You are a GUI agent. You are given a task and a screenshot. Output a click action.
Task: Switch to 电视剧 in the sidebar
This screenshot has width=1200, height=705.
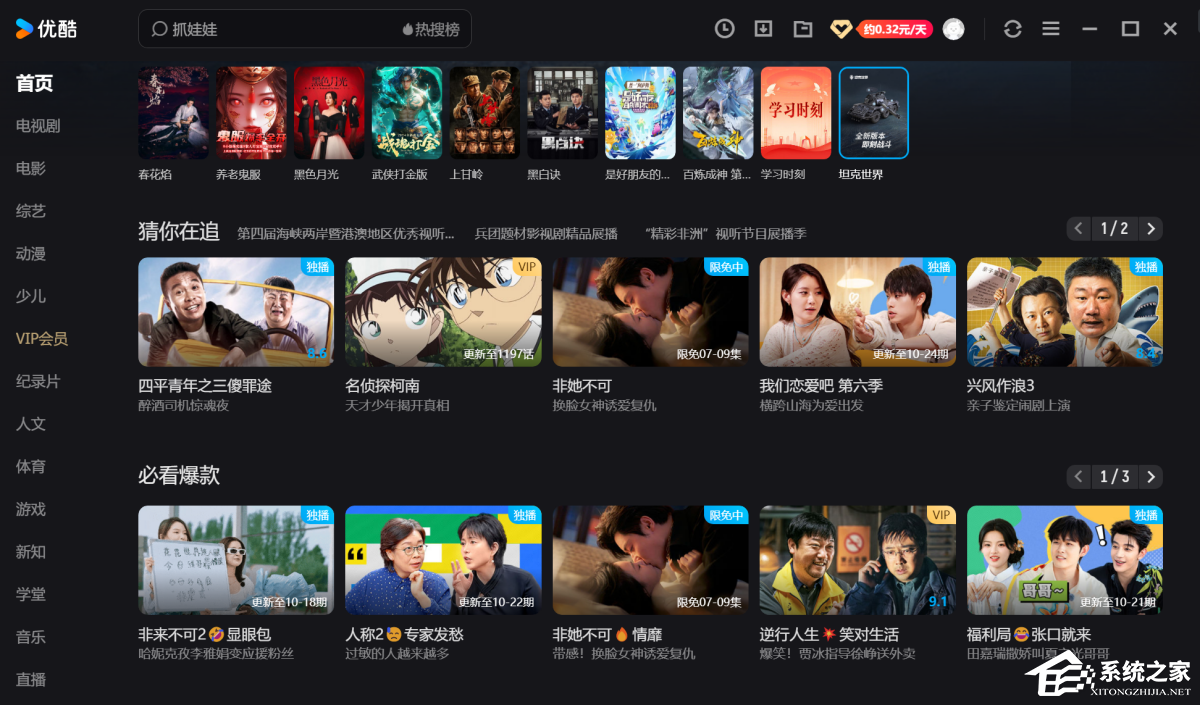click(x=38, y=126)
